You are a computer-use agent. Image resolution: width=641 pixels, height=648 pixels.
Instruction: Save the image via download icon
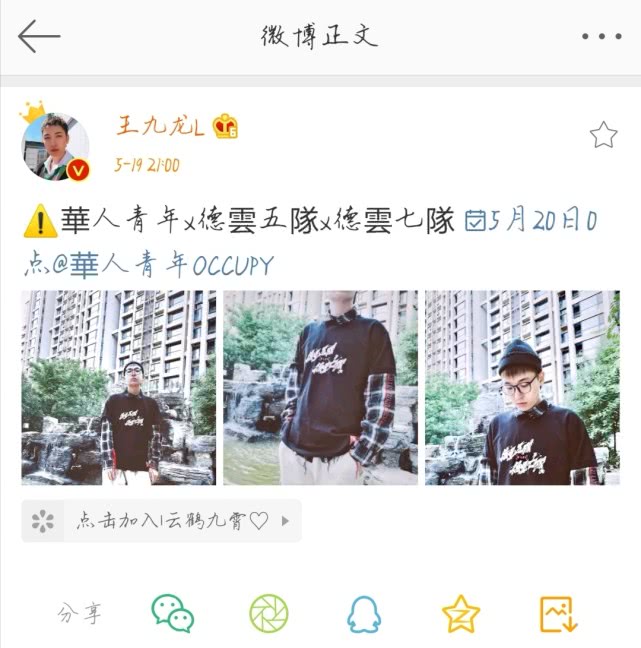coord(558,613)
